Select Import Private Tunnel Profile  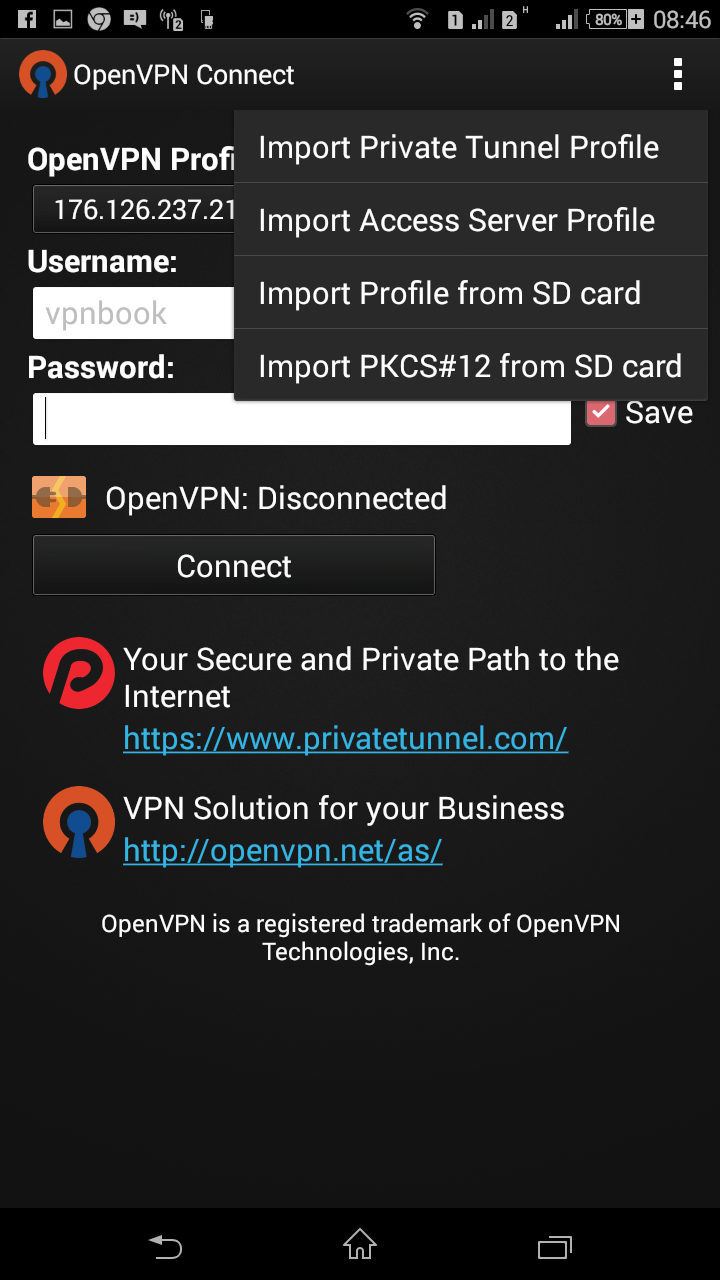tap(471, 147)
